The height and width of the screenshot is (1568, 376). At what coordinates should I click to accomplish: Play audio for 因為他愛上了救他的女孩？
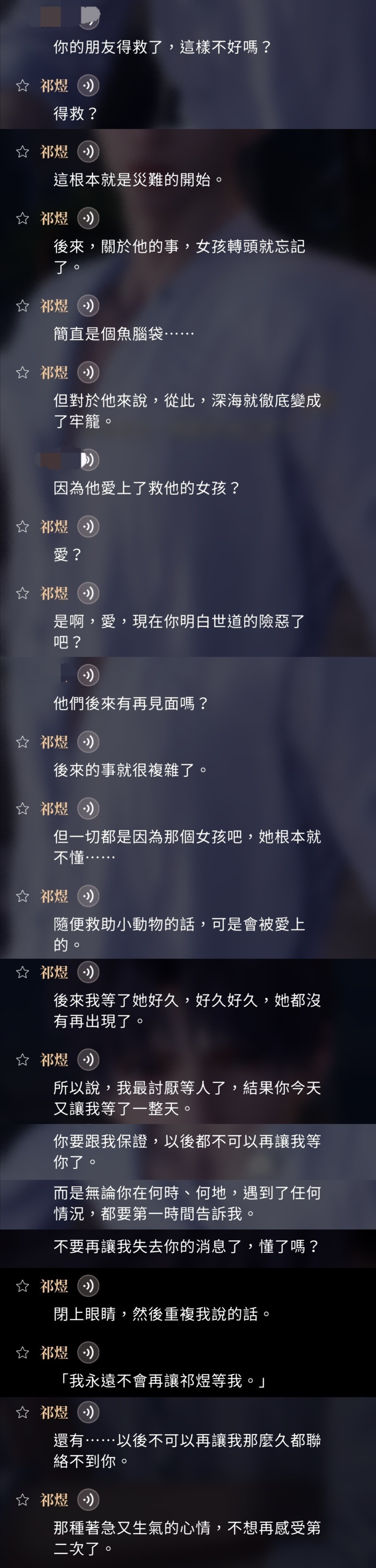tap(89, 460)
